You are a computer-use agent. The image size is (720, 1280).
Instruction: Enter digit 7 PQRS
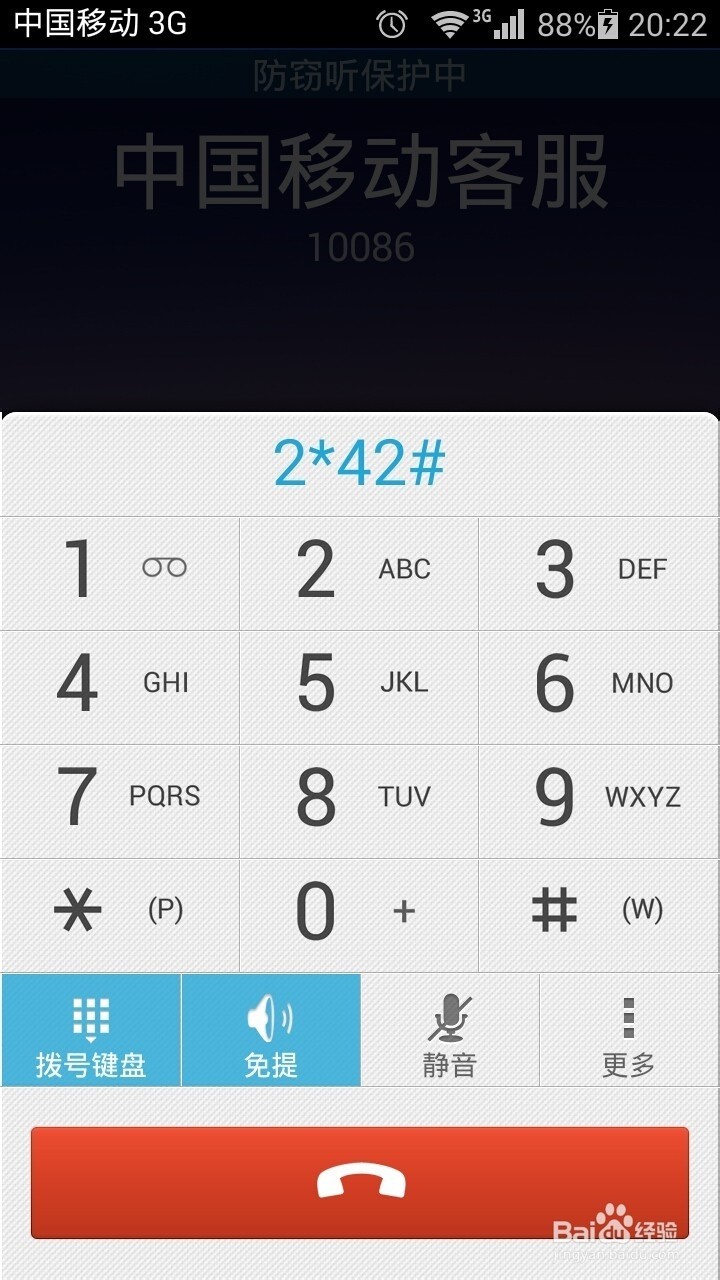[x=120, y=801]
